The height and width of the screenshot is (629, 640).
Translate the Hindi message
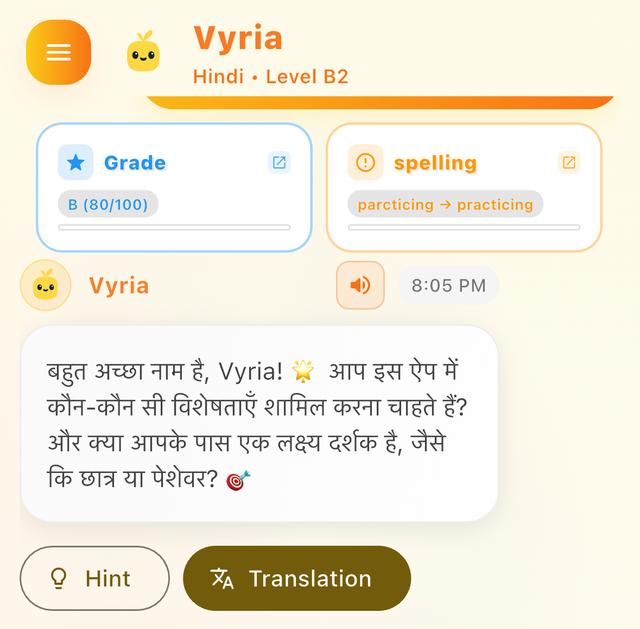(x=296, y=578)
